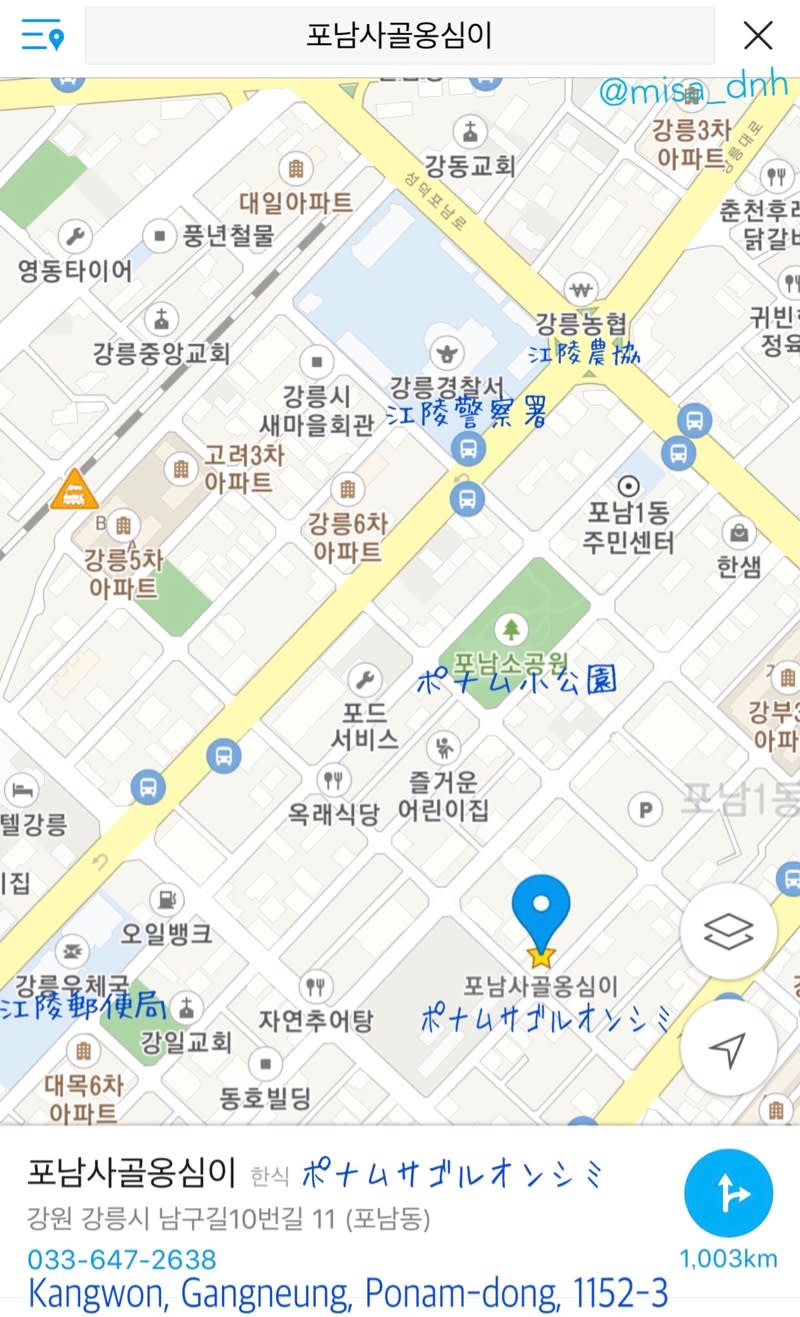Open the map layers button
800x1317 pixels.
coord(728,932)
